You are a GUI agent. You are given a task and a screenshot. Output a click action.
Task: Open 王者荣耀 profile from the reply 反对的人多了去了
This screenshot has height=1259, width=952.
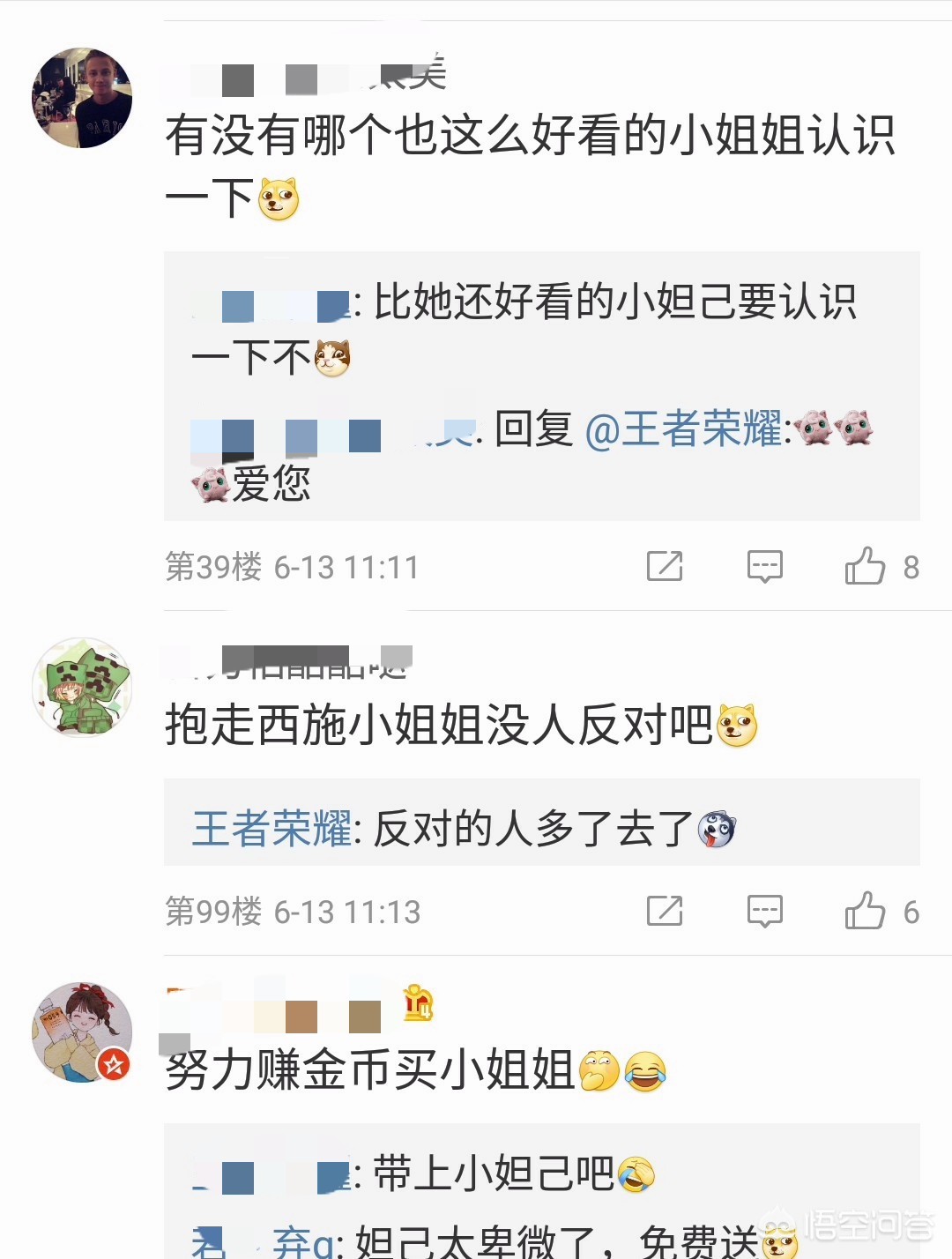coord(271,829)
